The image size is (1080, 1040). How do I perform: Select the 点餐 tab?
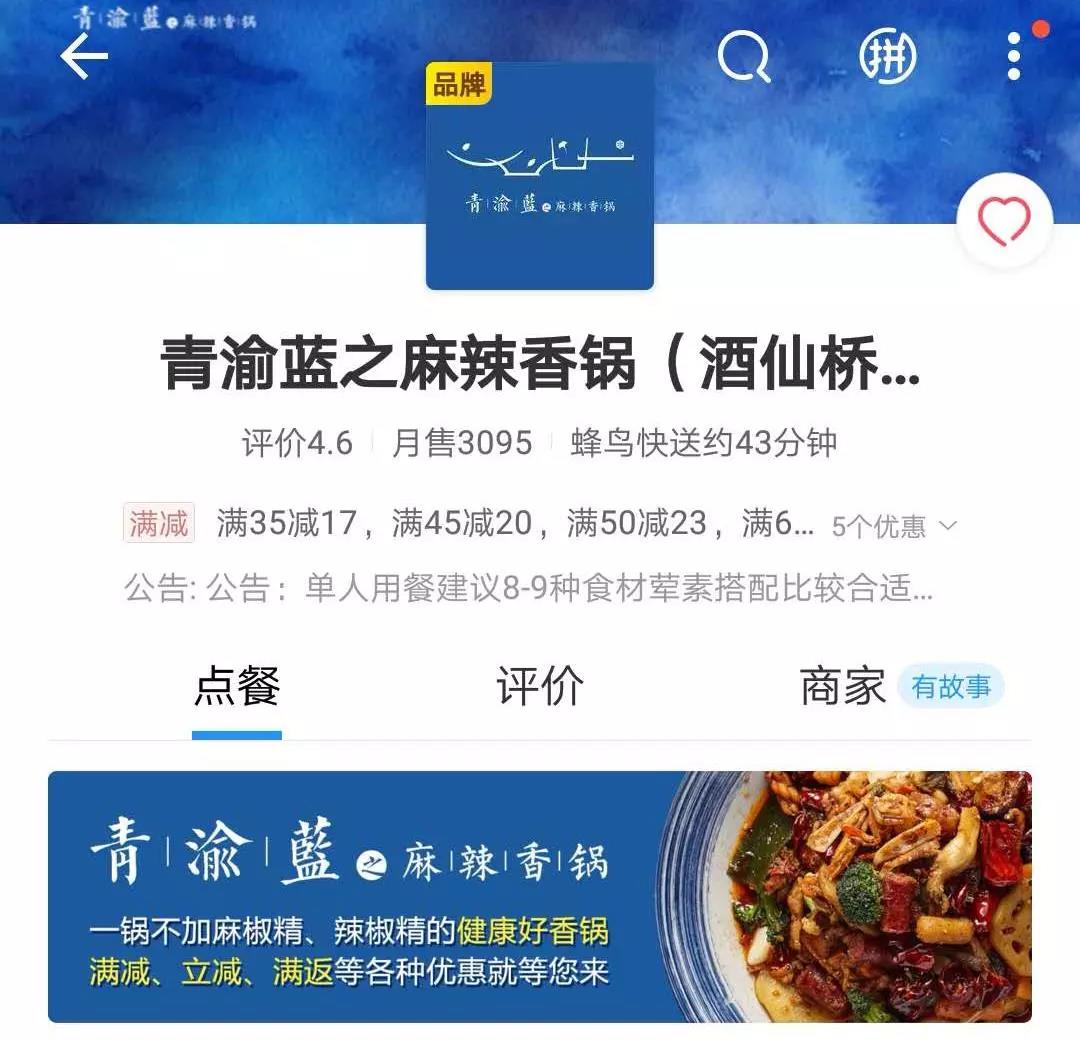coord(237,688)
